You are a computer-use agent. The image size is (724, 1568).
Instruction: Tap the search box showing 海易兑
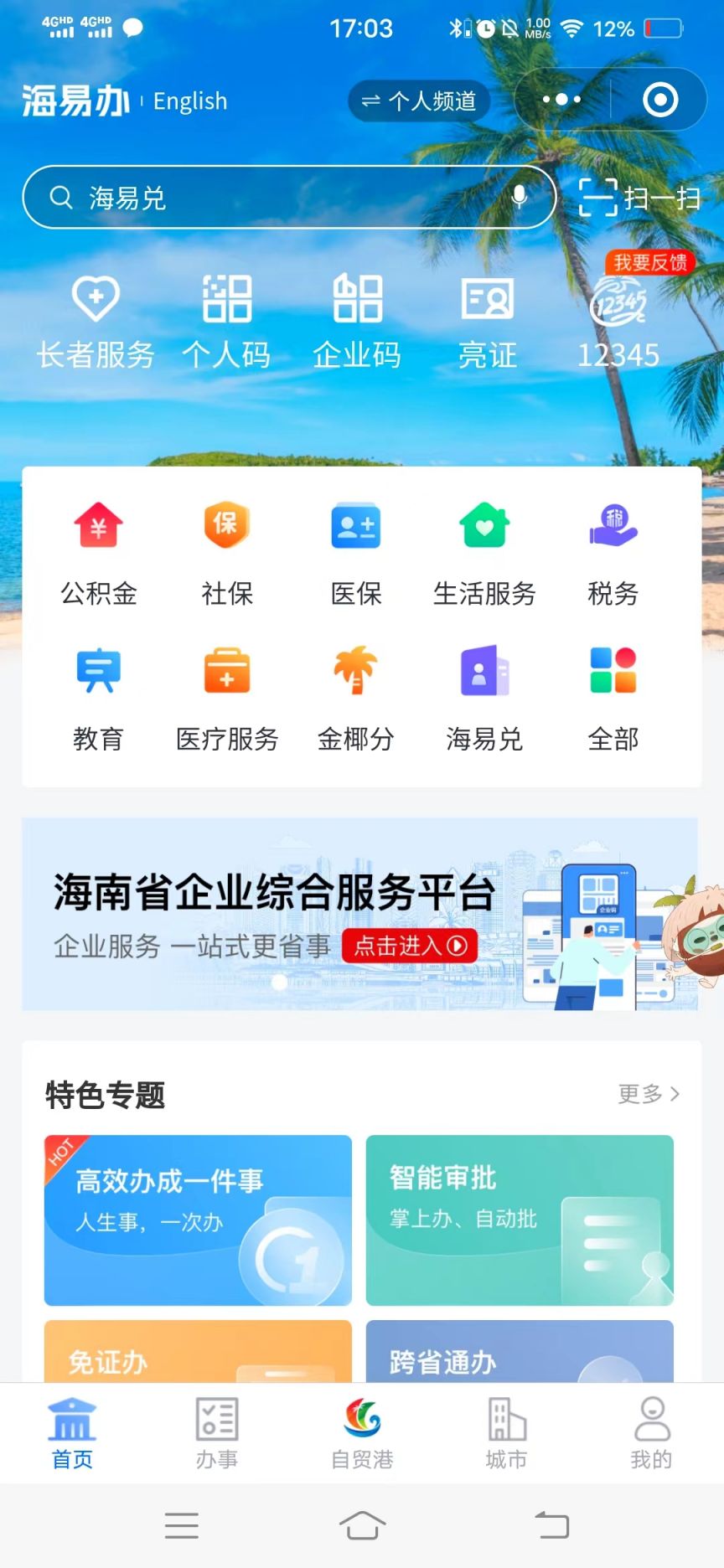277,198
